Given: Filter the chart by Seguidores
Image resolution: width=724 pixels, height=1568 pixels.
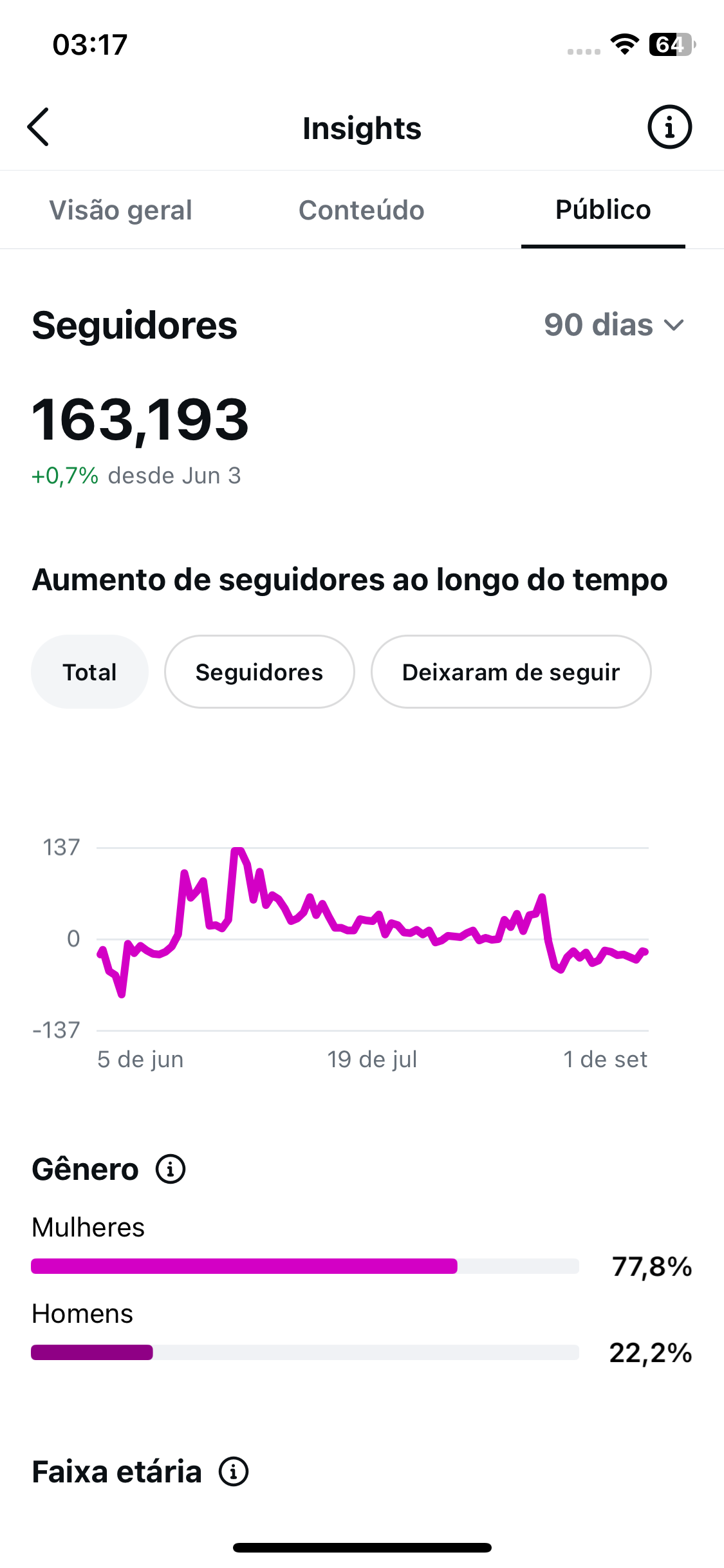Looking at the screenshot, I should [x=259, y=672].
